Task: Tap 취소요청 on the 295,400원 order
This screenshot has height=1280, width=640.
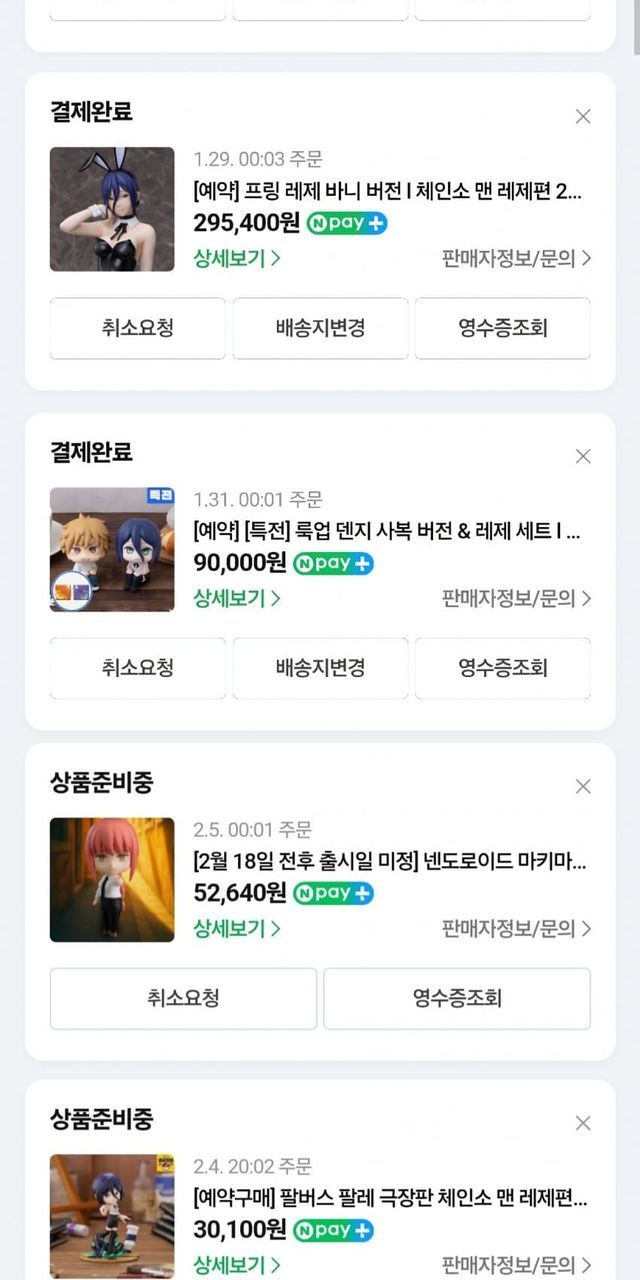Action: pyautogui.click(x=138, y=328)
